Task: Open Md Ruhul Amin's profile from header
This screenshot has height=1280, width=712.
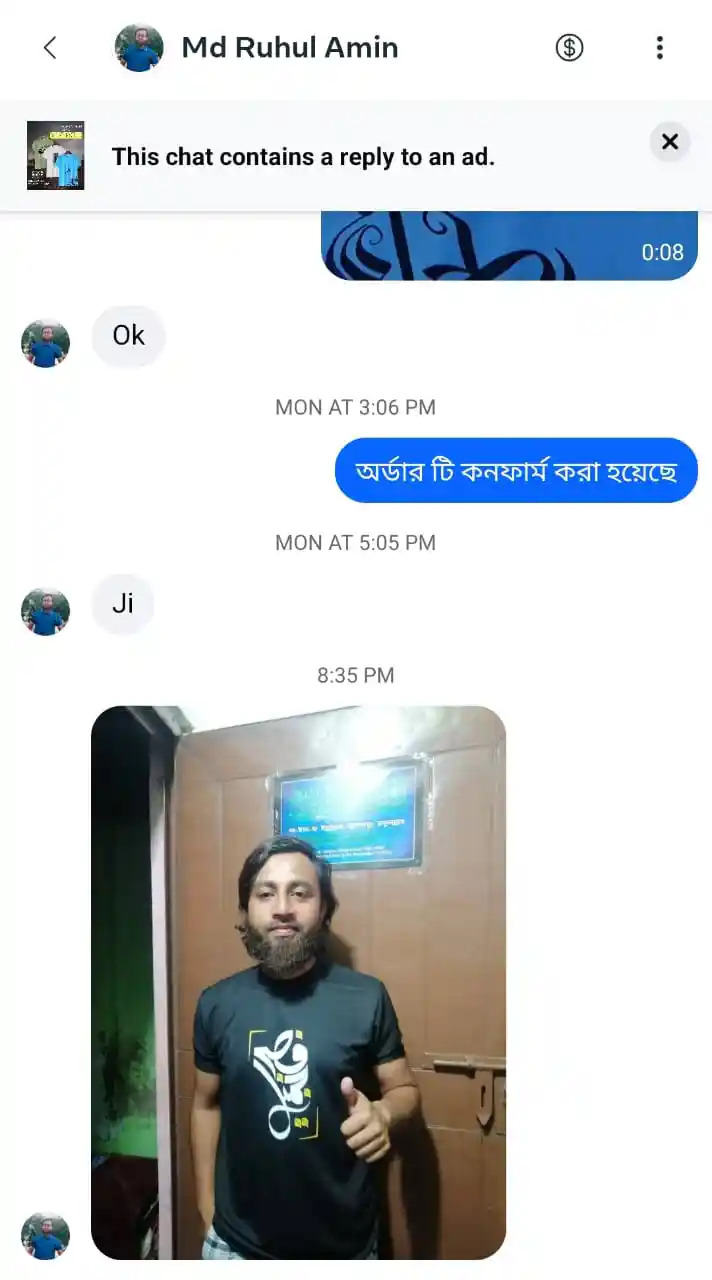Action: (x=289, y=48)
